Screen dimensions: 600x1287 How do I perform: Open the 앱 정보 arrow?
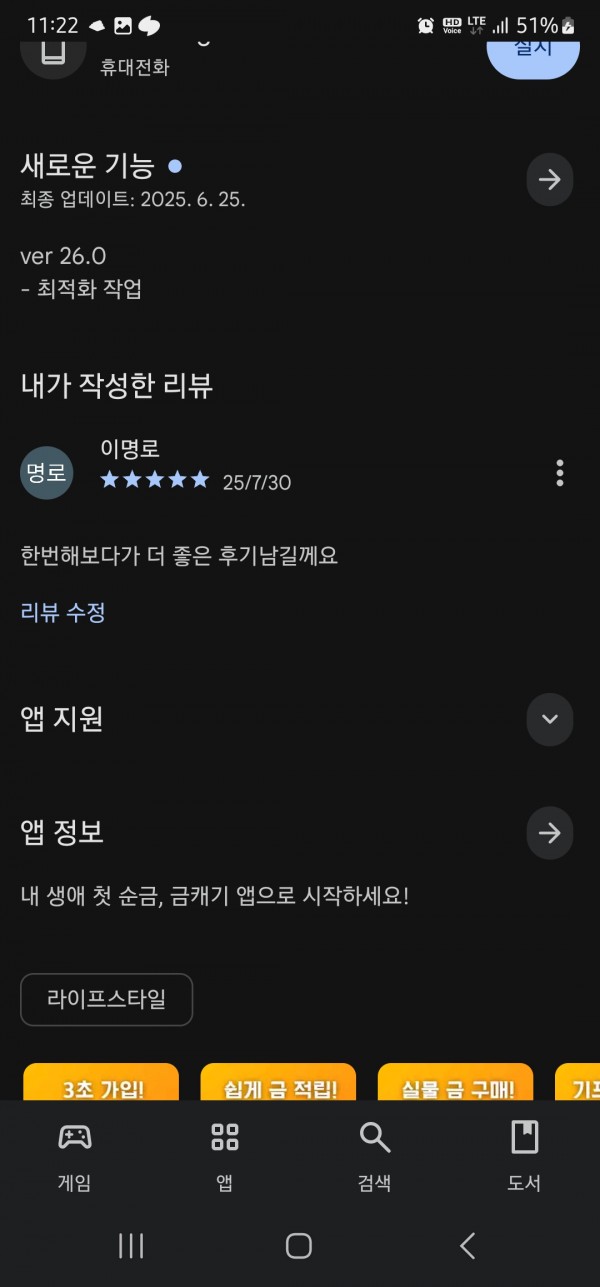(550, 833)
